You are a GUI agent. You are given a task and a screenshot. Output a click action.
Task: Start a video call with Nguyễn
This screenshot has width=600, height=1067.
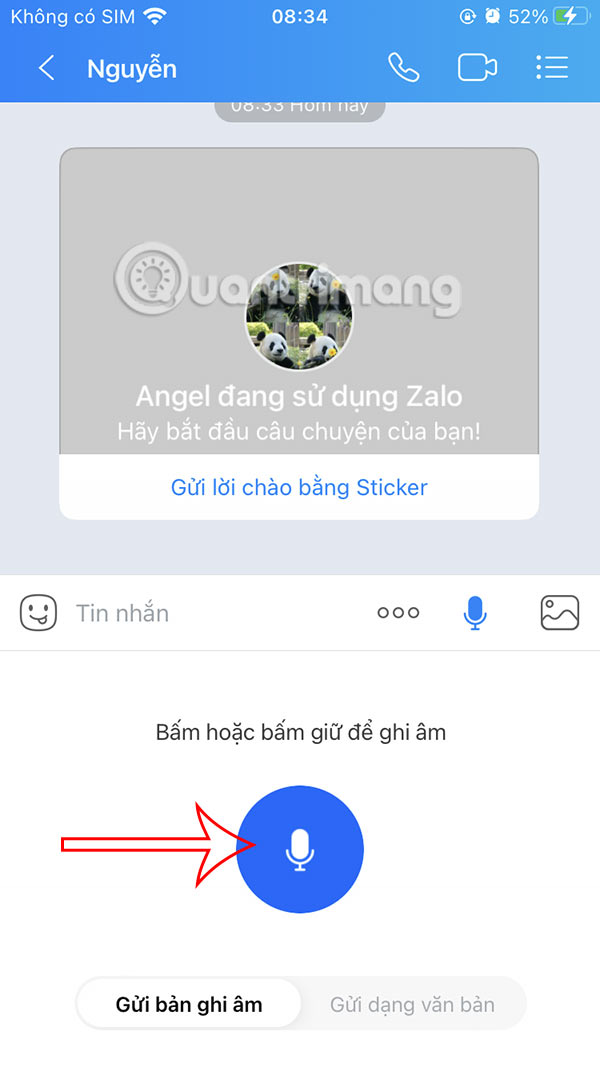point(477,68)
